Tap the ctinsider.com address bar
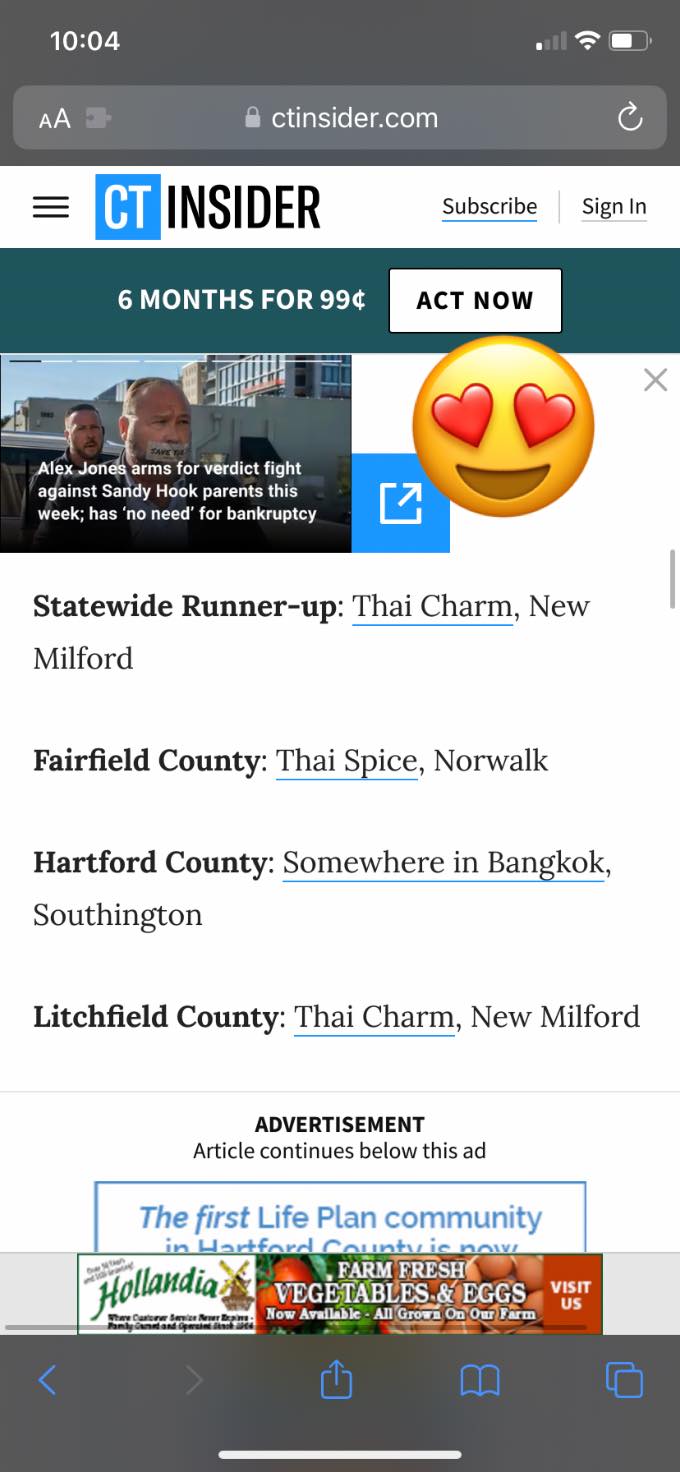680x1472 pixels. [340, 118]
